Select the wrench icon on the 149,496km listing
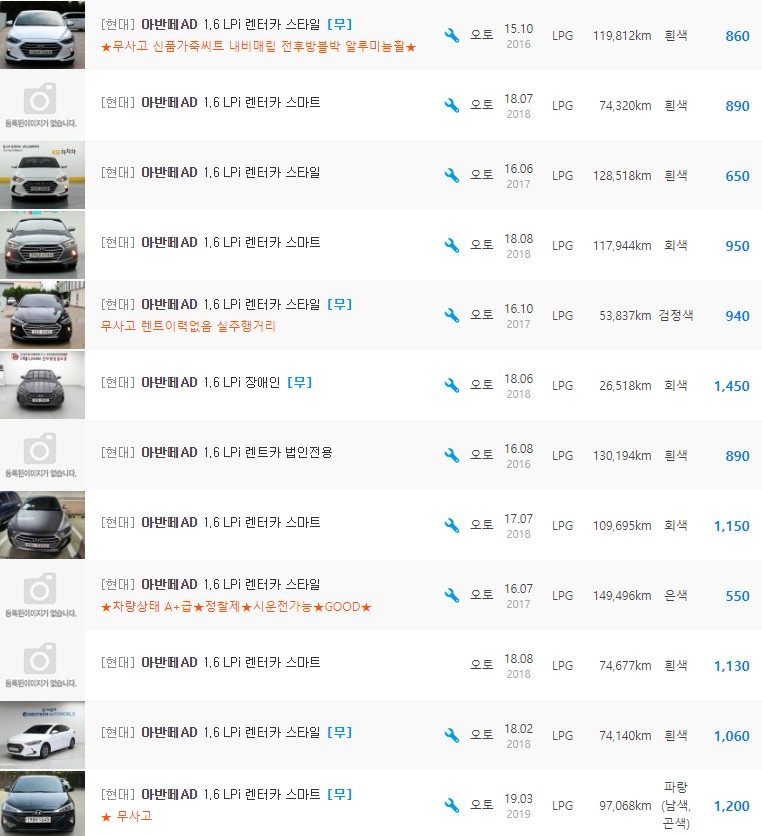 coord(451,594)
